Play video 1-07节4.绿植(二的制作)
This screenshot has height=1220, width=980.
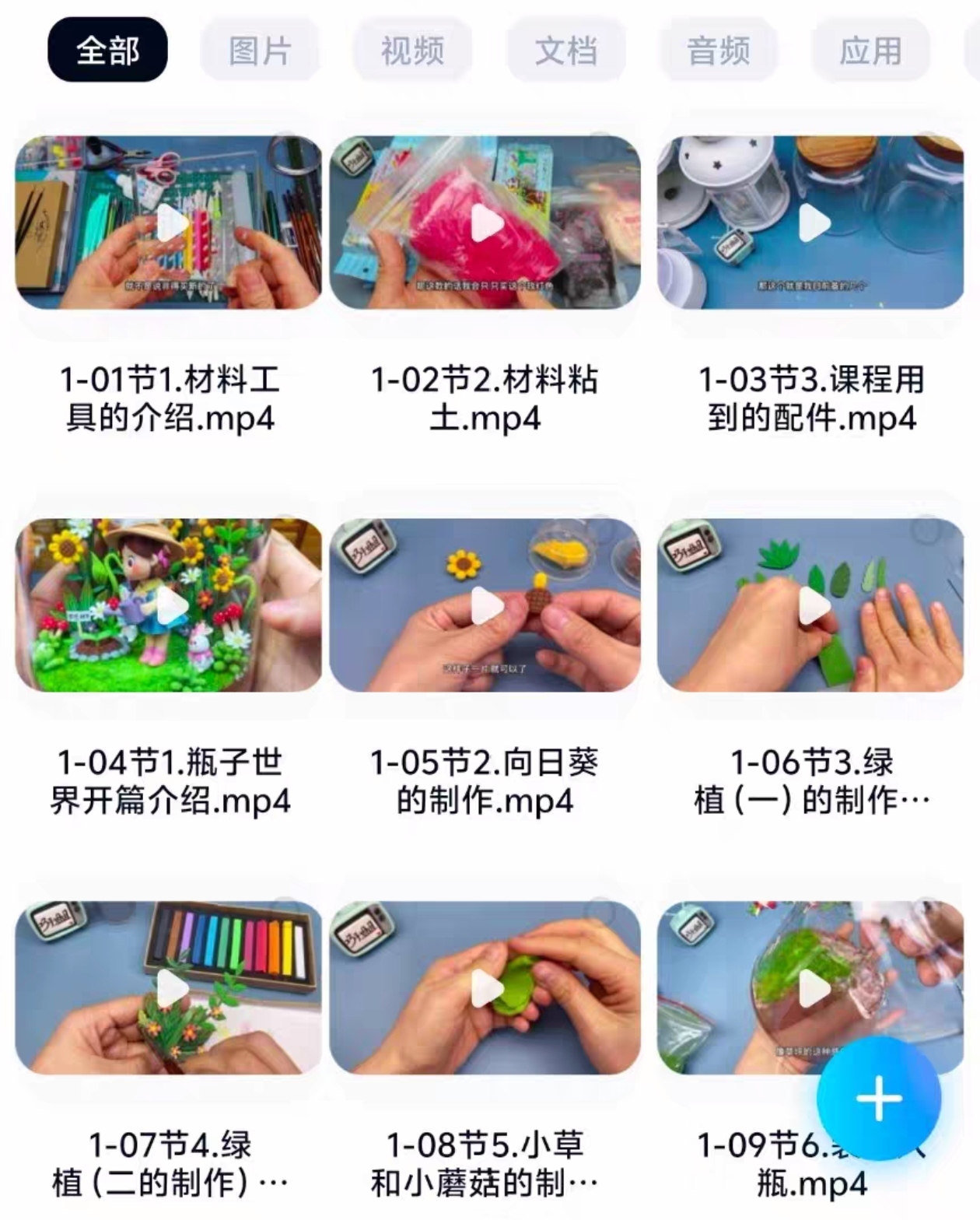click(169, 988)
